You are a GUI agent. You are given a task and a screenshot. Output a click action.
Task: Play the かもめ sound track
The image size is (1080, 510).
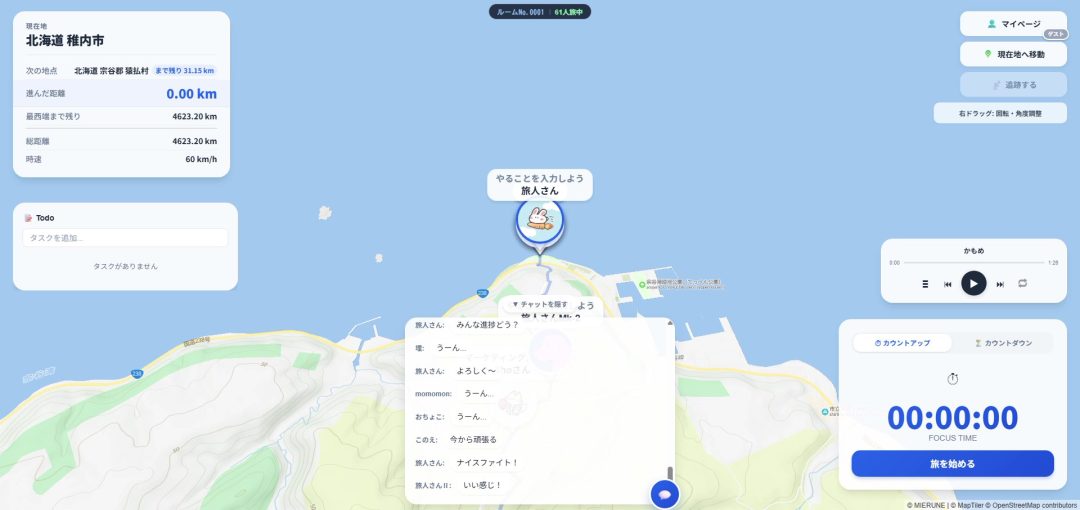point(973,283)
